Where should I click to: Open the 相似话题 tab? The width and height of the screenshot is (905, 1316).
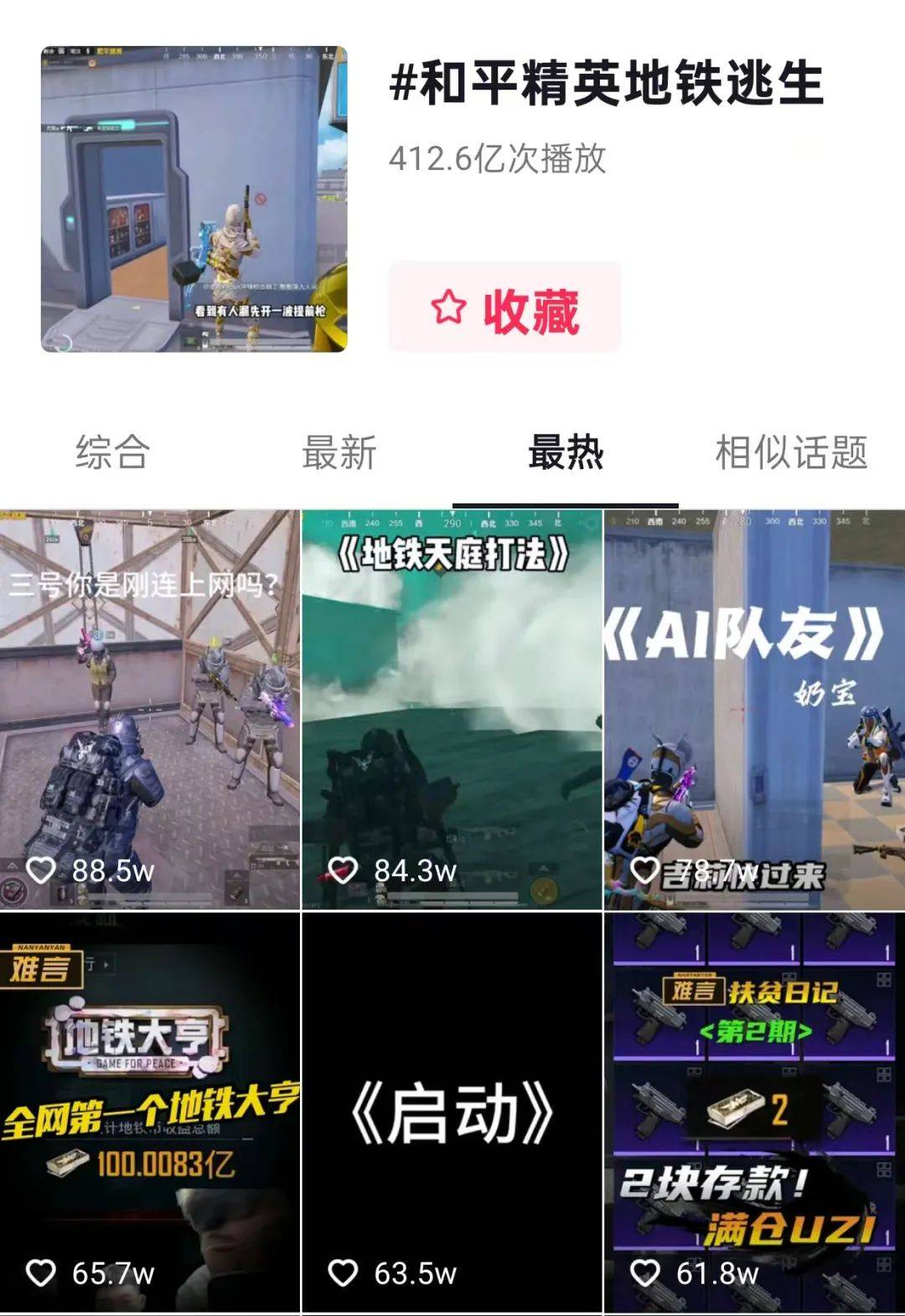(x=791, y=452)
